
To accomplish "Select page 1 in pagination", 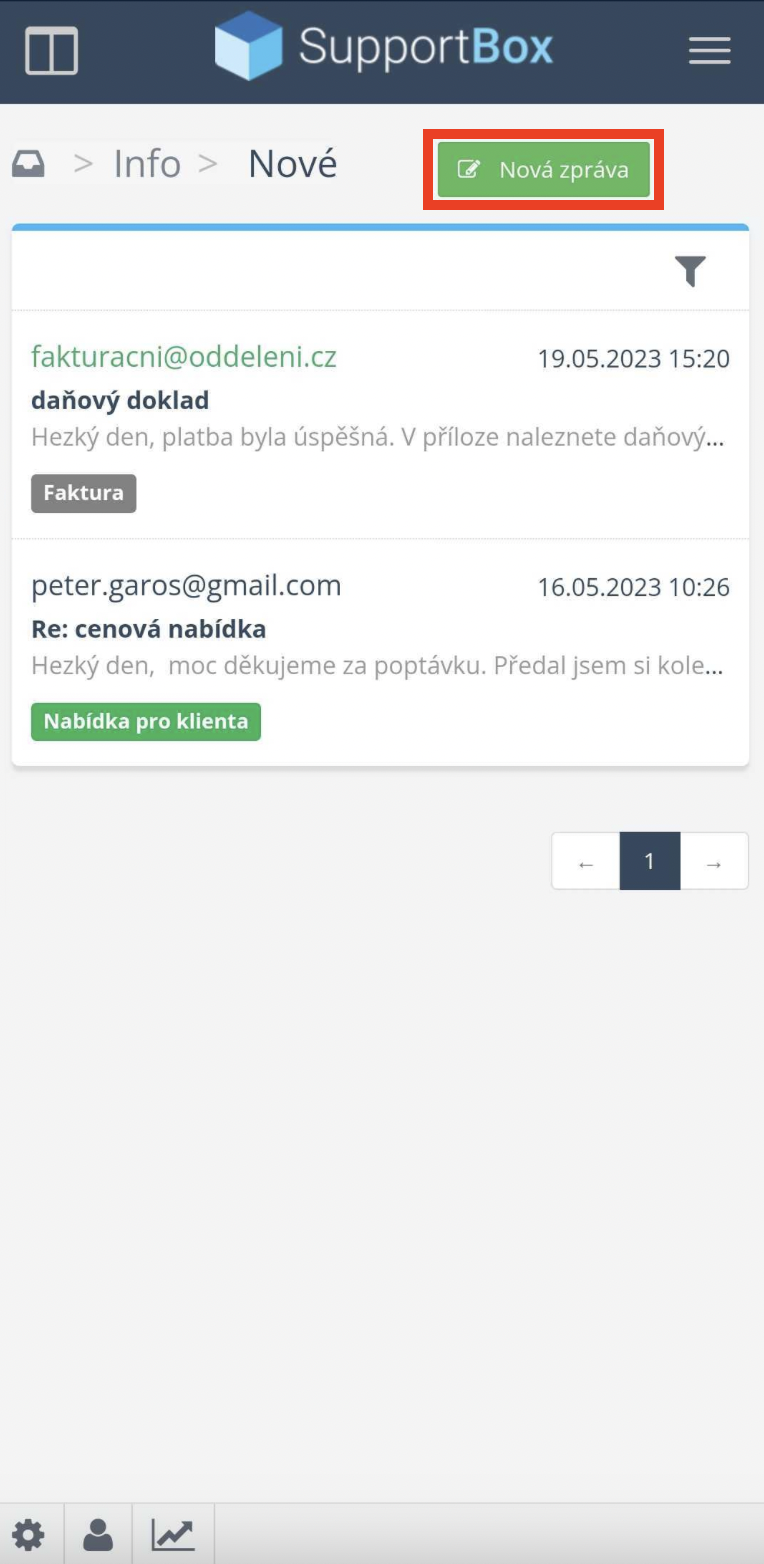I will coord(650,861).
